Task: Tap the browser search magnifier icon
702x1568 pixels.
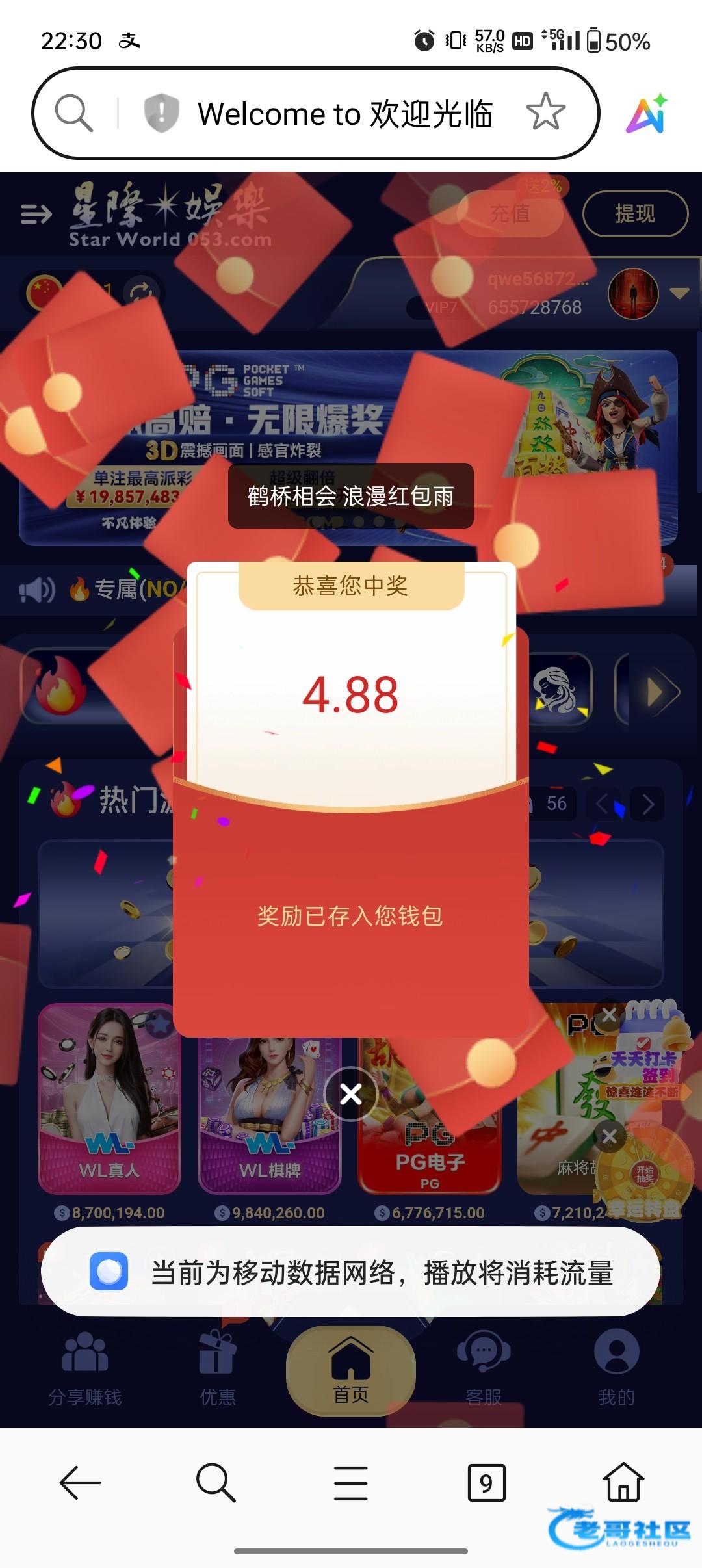Action: [x=73, y=113]
